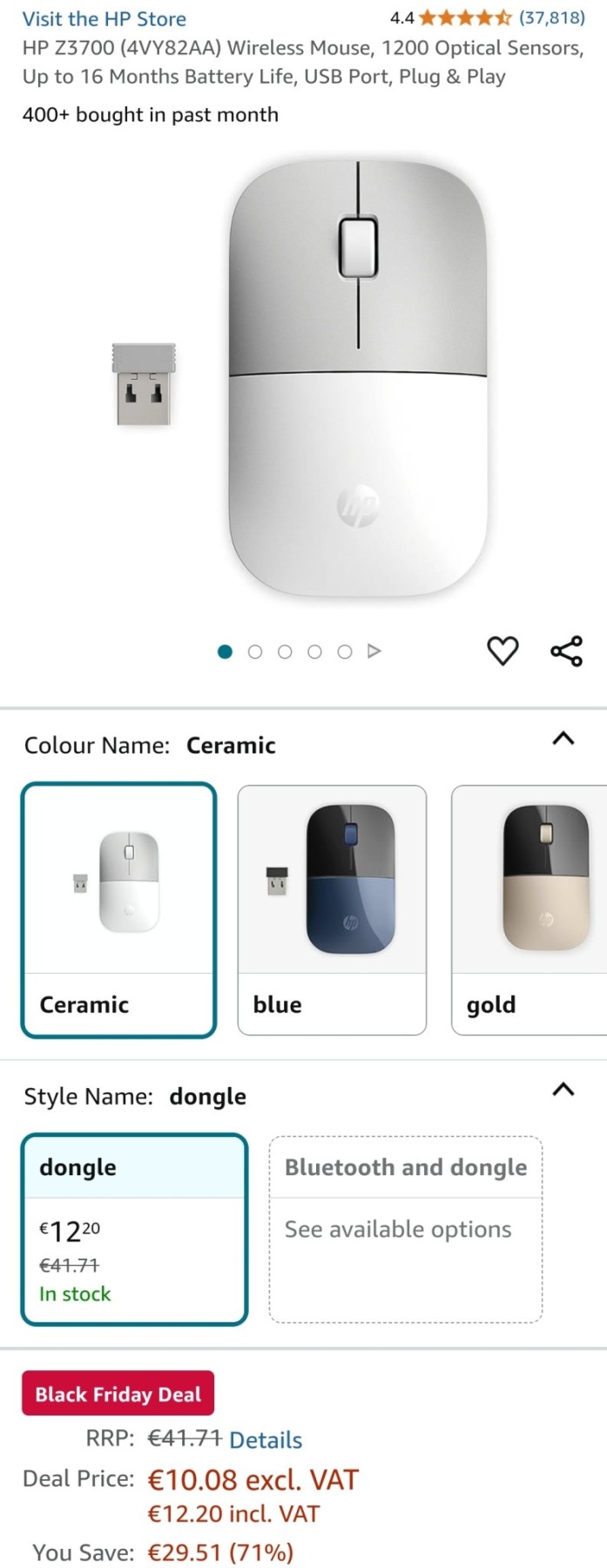Viewport: 607px width, 1568px height.
Task: Share this HP mouse product
Action: pyautogui.click(x=566, y=651)
